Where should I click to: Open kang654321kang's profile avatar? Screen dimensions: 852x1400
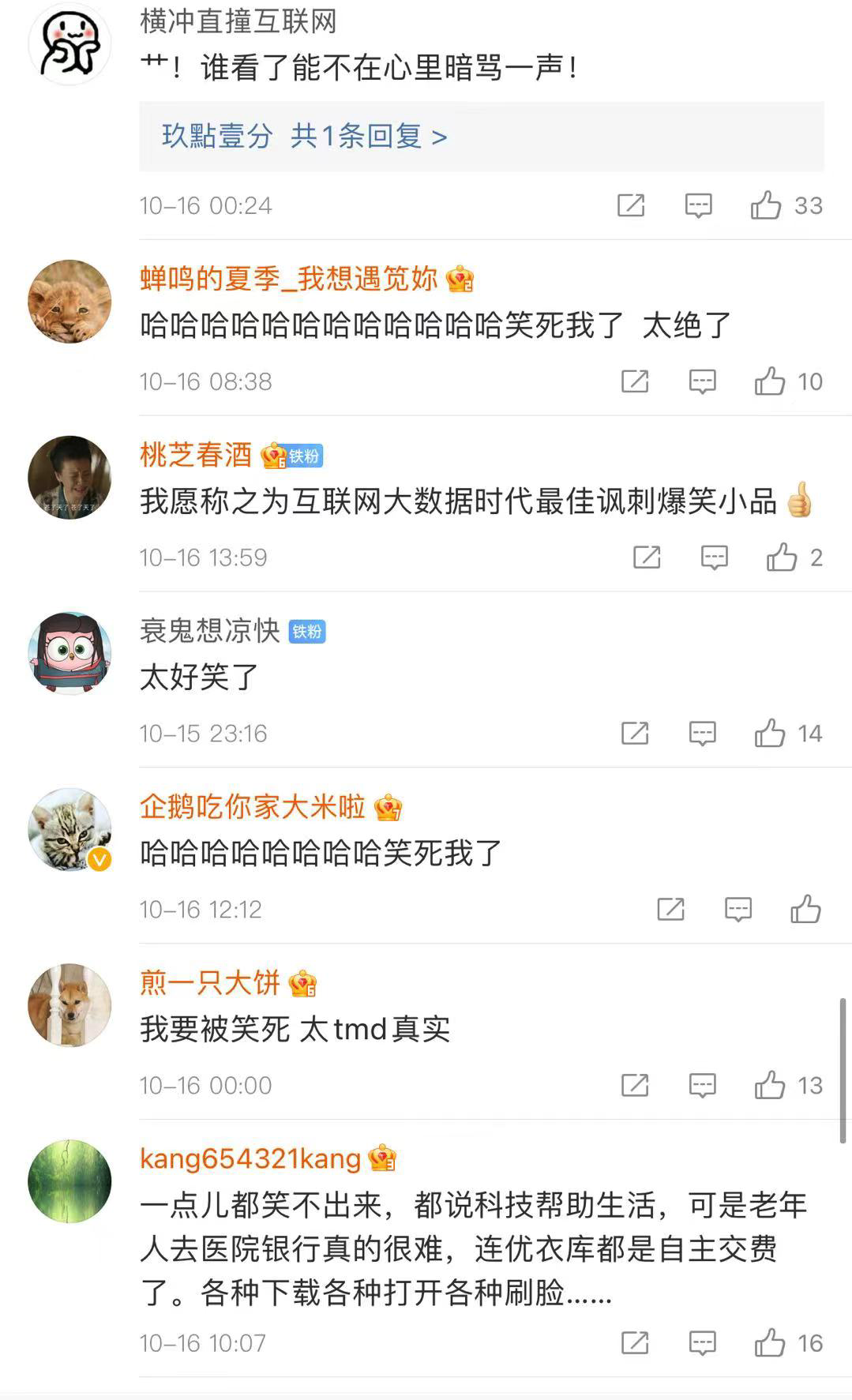point(69,1181)
